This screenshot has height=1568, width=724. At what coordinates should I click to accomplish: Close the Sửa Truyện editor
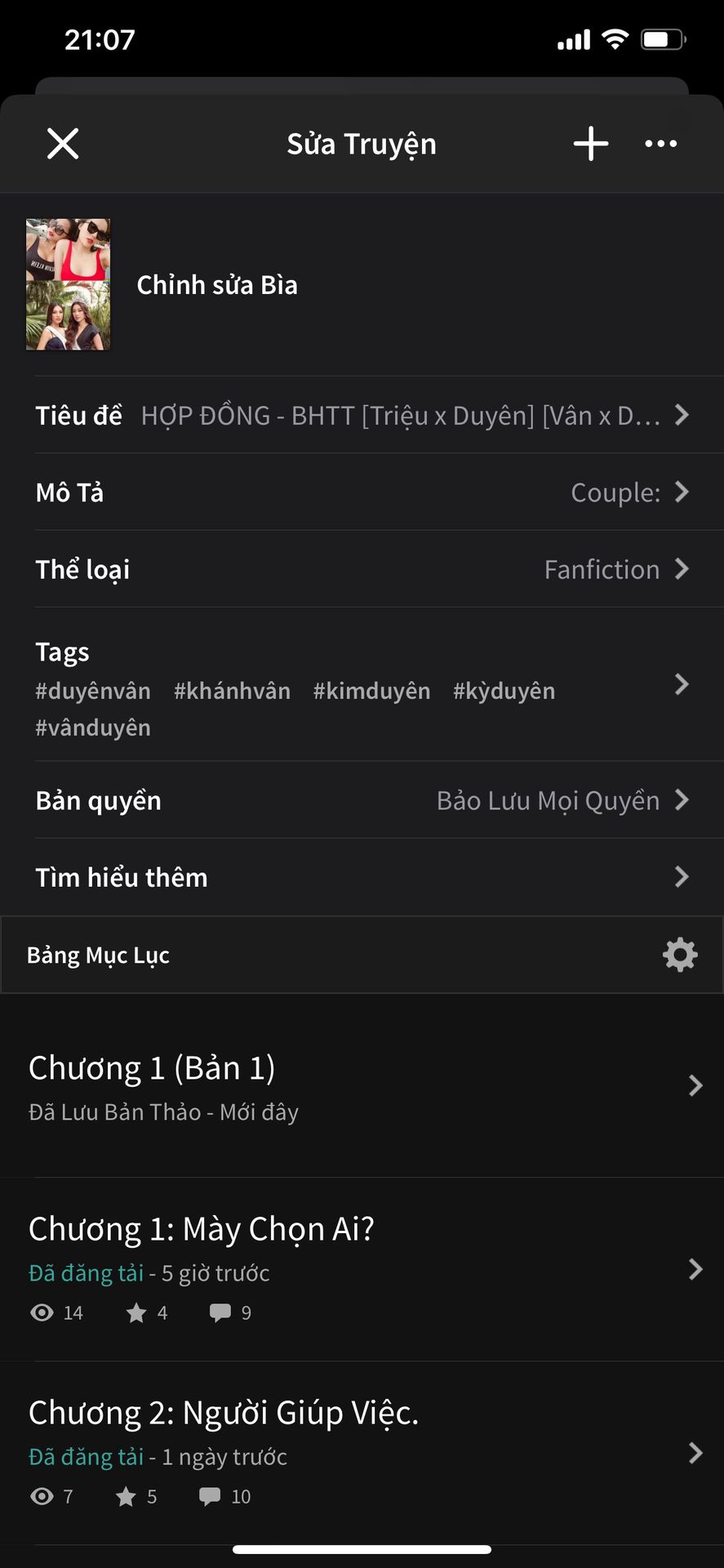(x=63, y=144)
